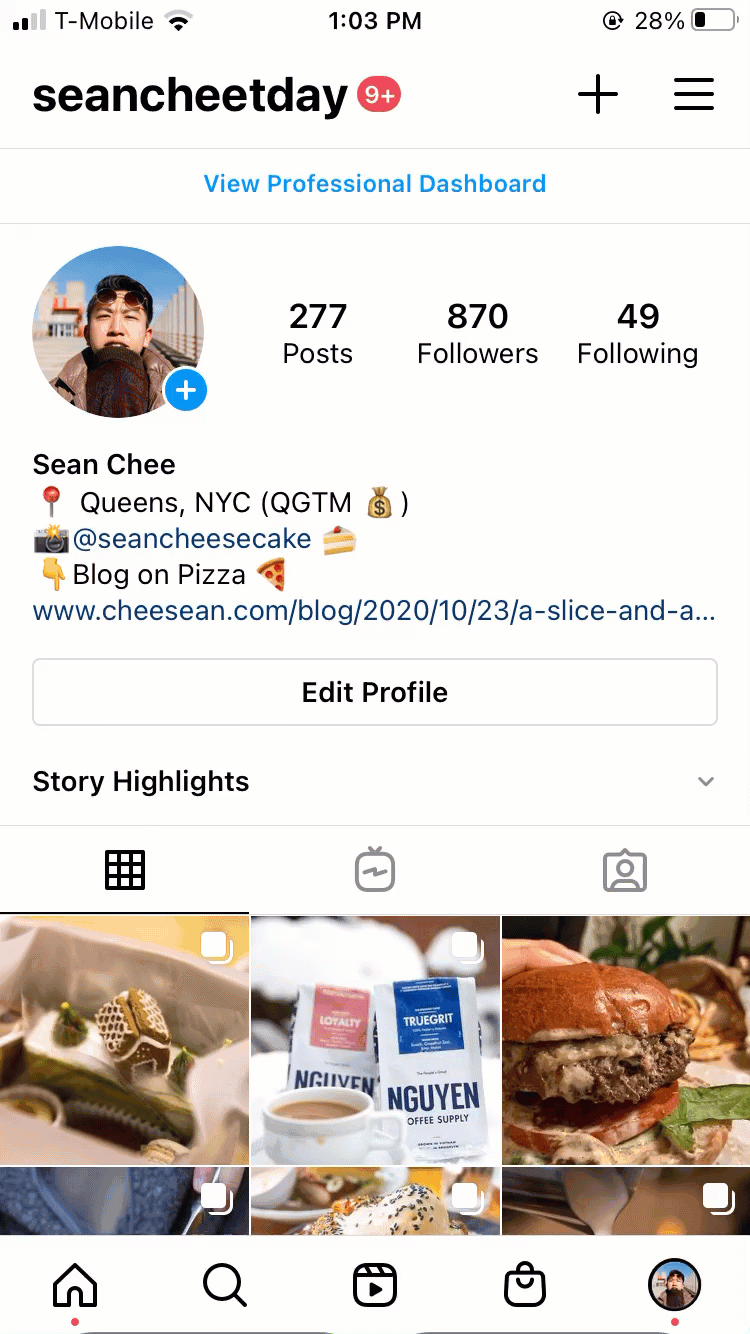Open the Nguyen Coffee Supply post
Image resolution: width=750 pixels, height=1334 pixels.
click(375, 1040)
